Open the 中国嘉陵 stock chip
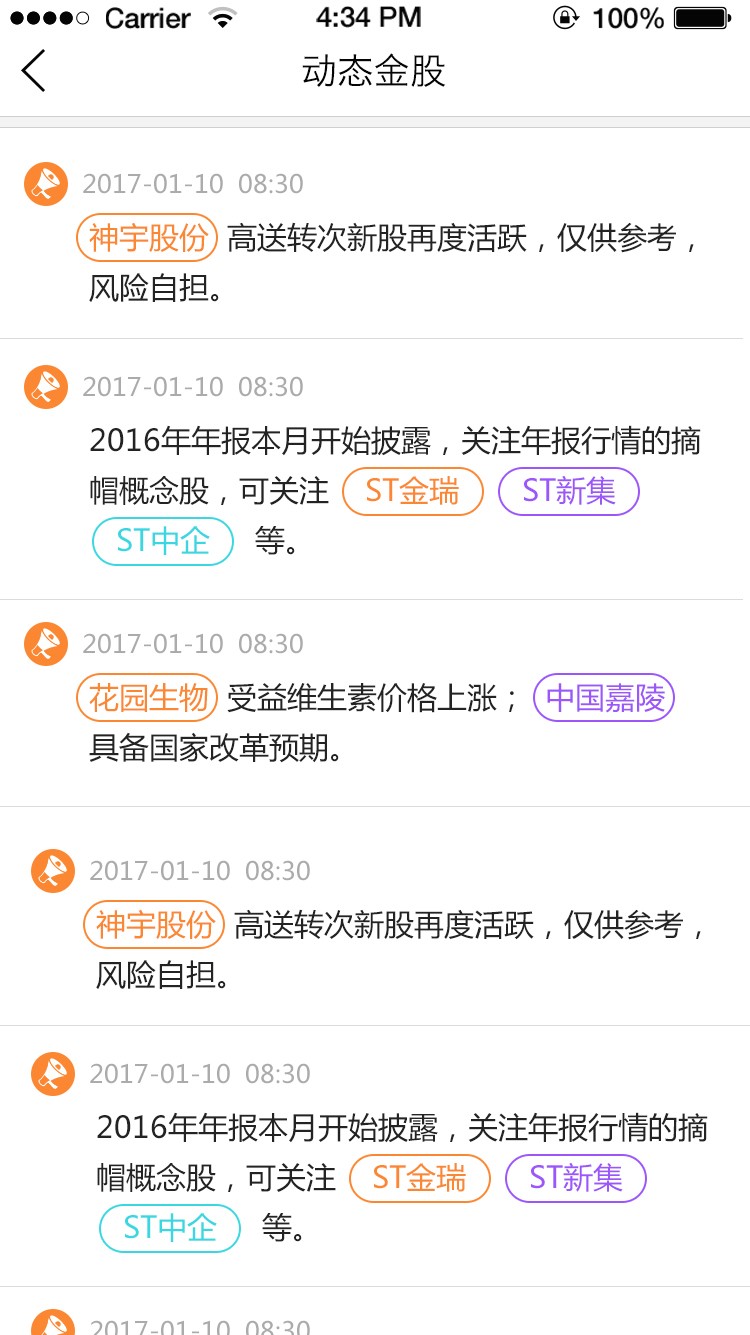The height and width of the screenshot is (1335, 750). (x=604, y=698)
